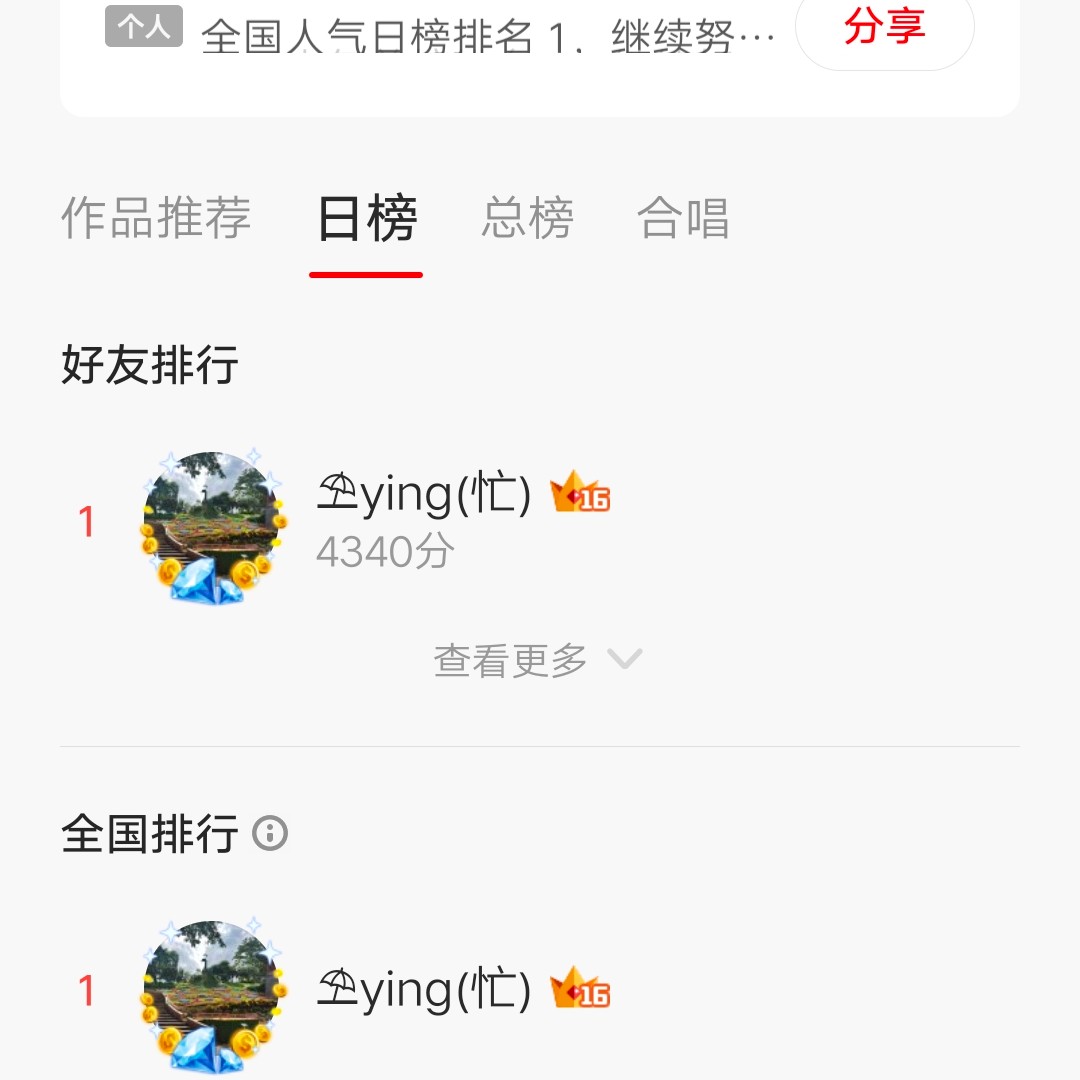Image resolution: width=1080 pixels, height=1080 pixels.
Task: Open ying(忙) in the 全国排行 list
Action: (423, 990)
